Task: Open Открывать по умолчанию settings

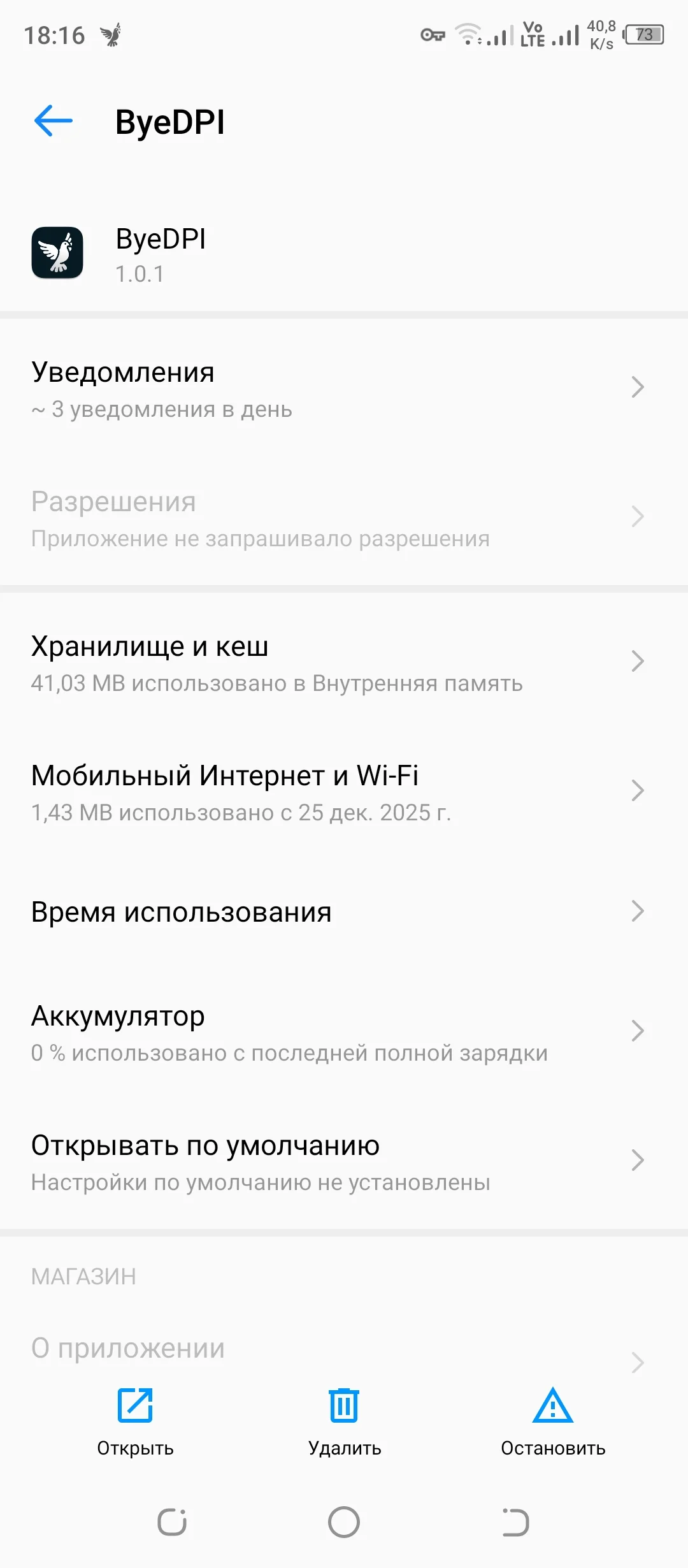Action: click(x=338, y=1161)
